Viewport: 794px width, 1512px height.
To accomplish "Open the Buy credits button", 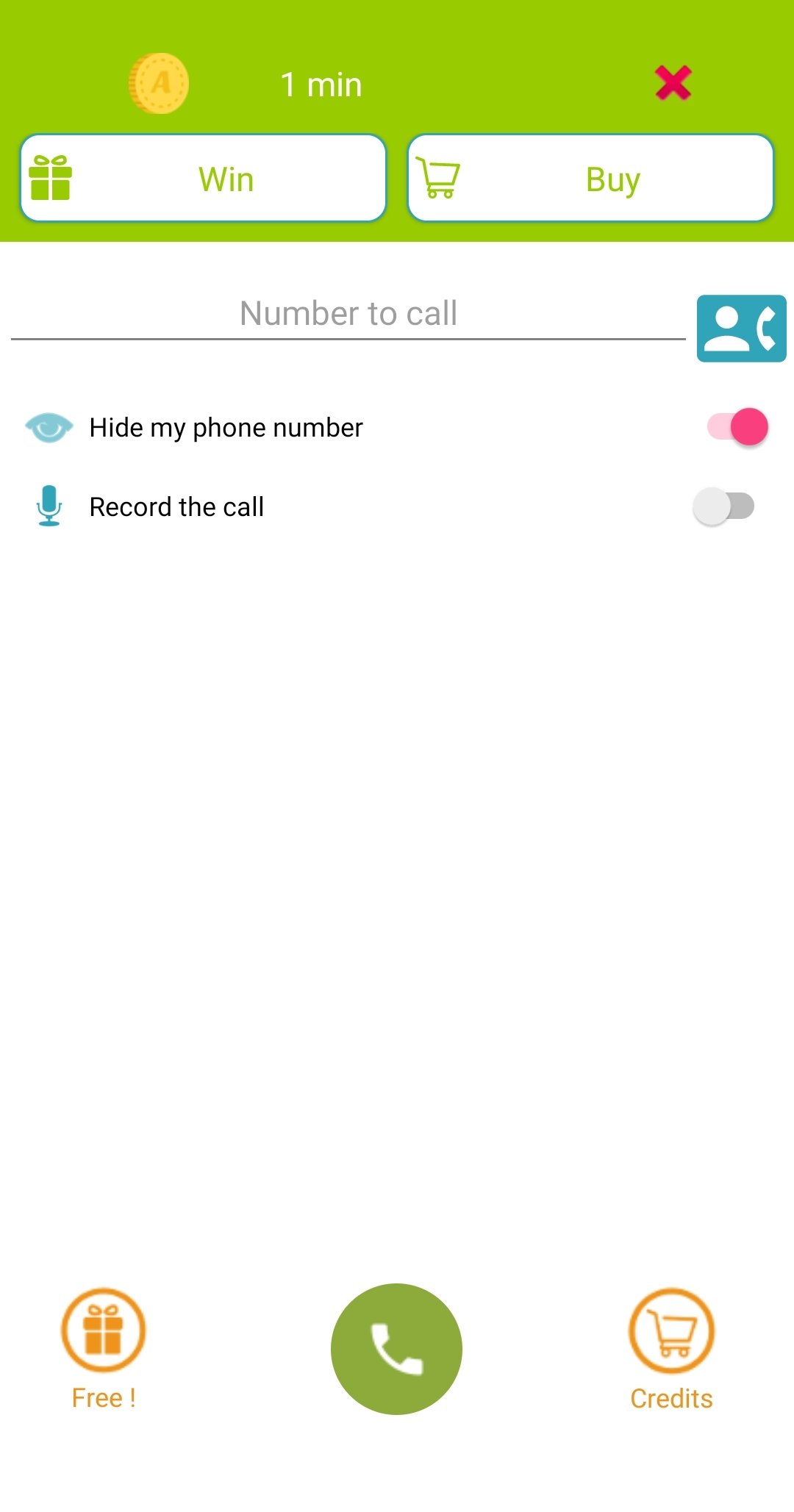I will pyautogui.click(x=590, y=178).
